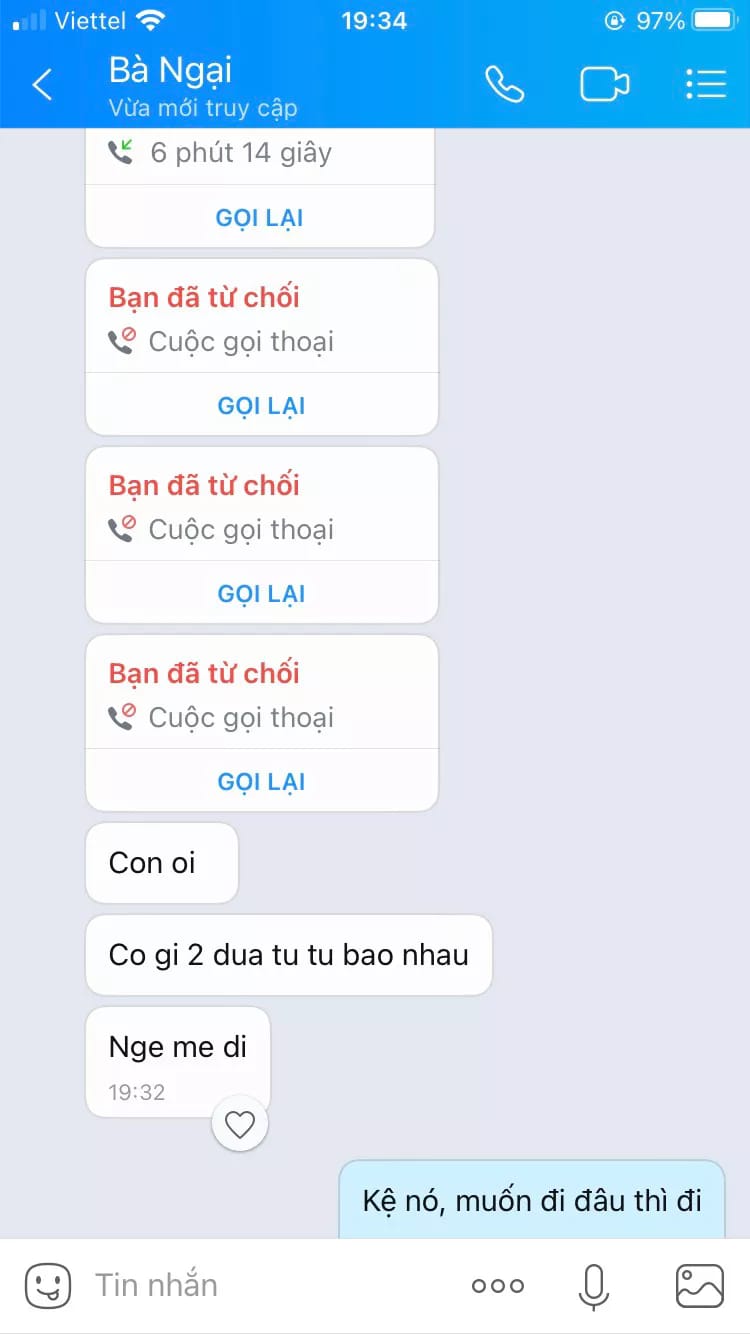Viewport: 750px width, 1334px height.
Task: Record a voice message with the microphone
Action: click(x=593, y=1286)
